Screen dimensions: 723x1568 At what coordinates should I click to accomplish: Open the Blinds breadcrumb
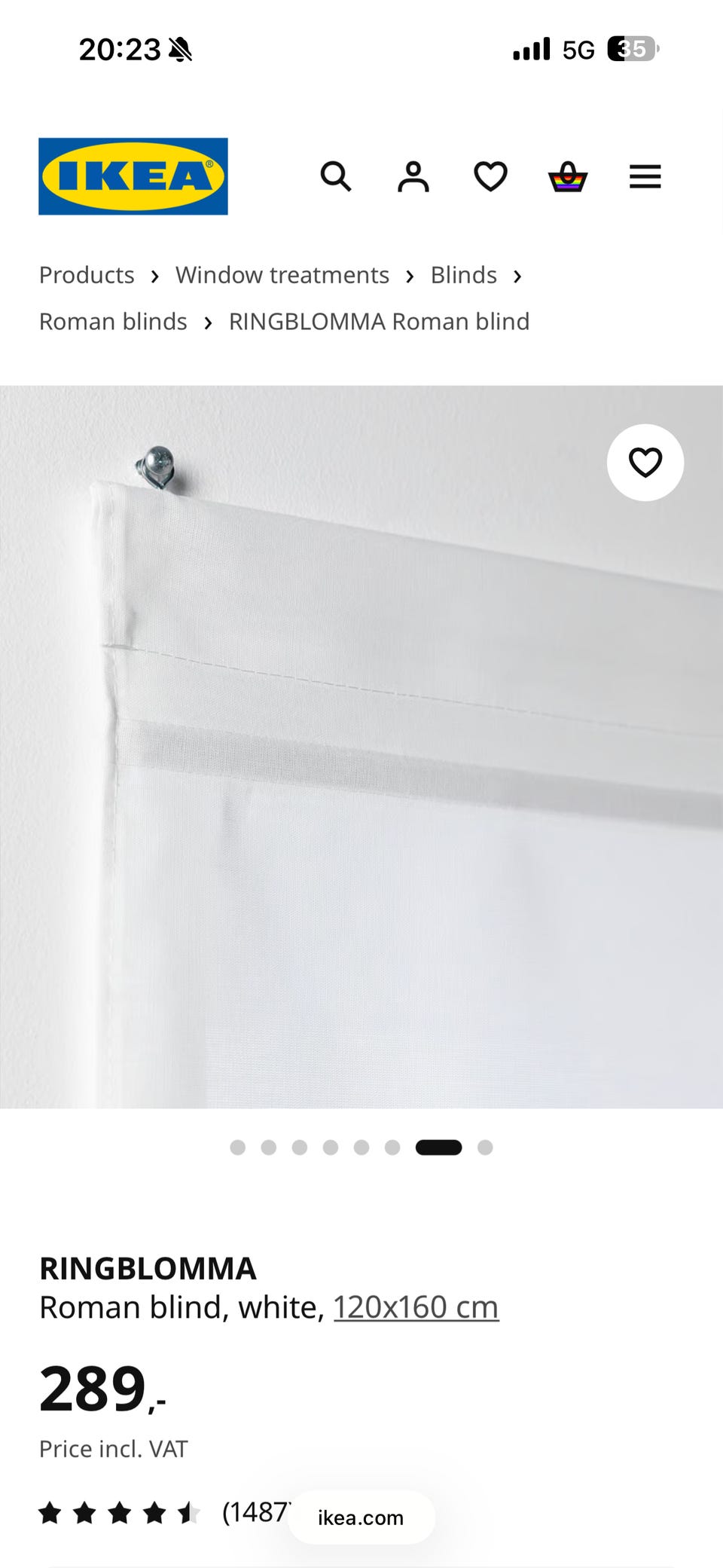(464, 275)
